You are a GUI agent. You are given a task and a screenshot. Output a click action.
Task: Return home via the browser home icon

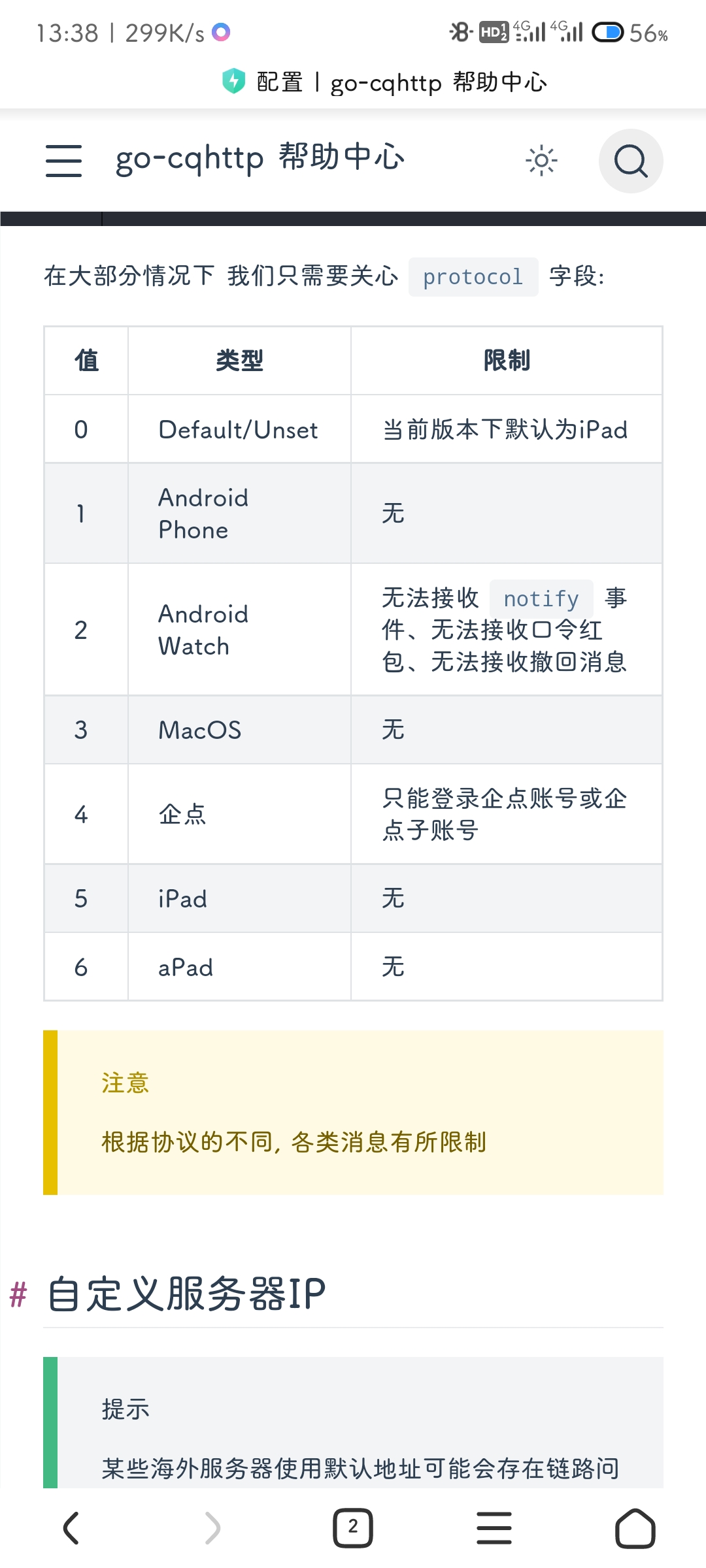coord(635,1527)
